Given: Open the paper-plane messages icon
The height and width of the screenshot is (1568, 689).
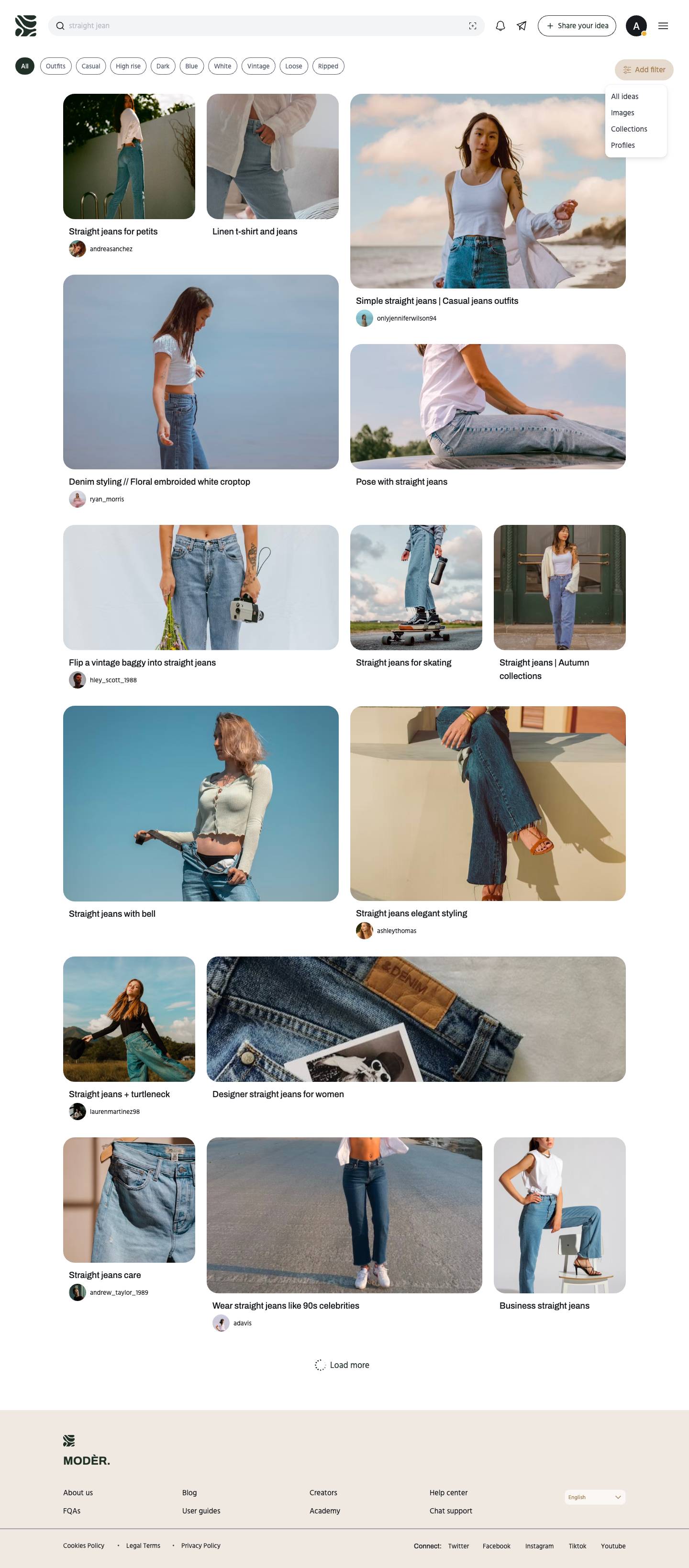Looking at the screenshot, I should coord(522,25).
